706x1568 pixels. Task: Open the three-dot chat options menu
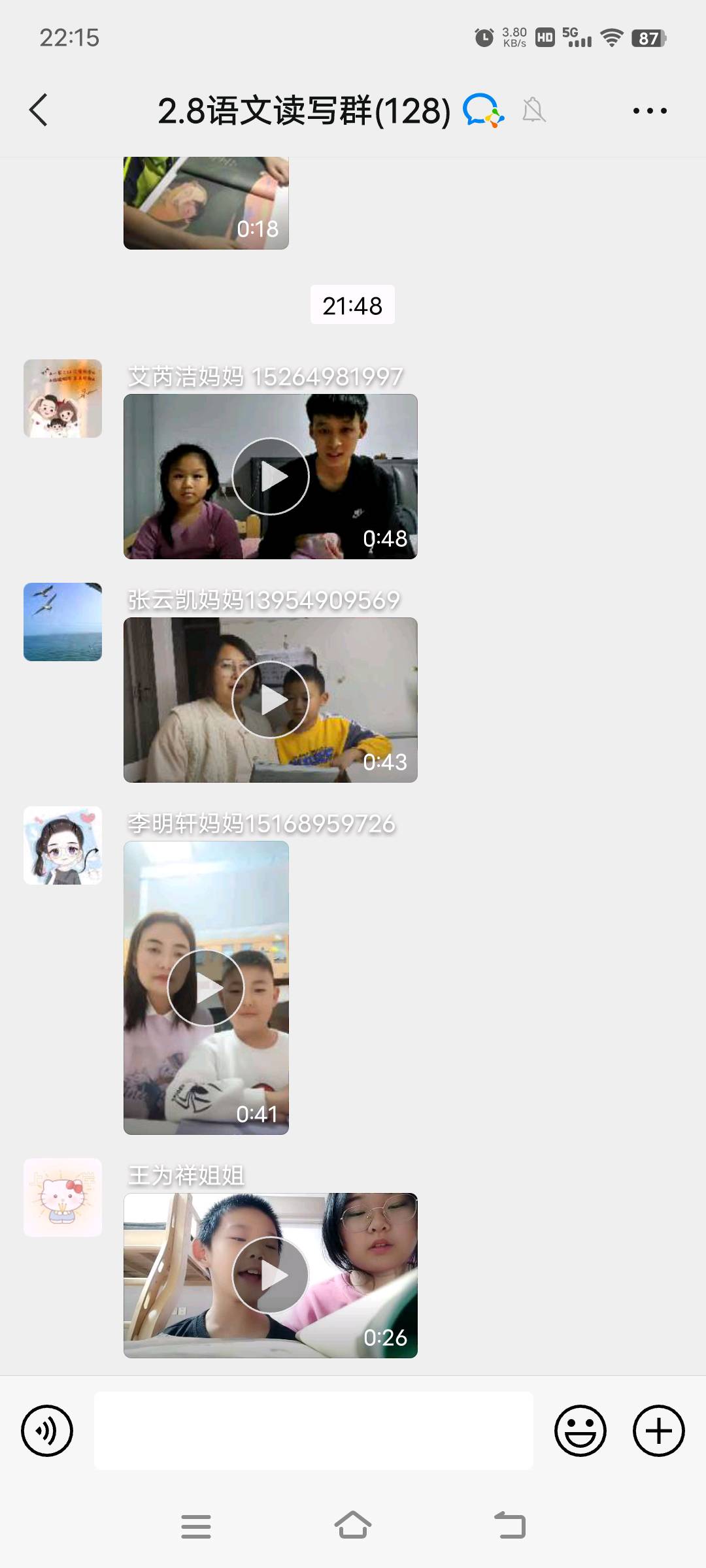click(x=650, y=110)
